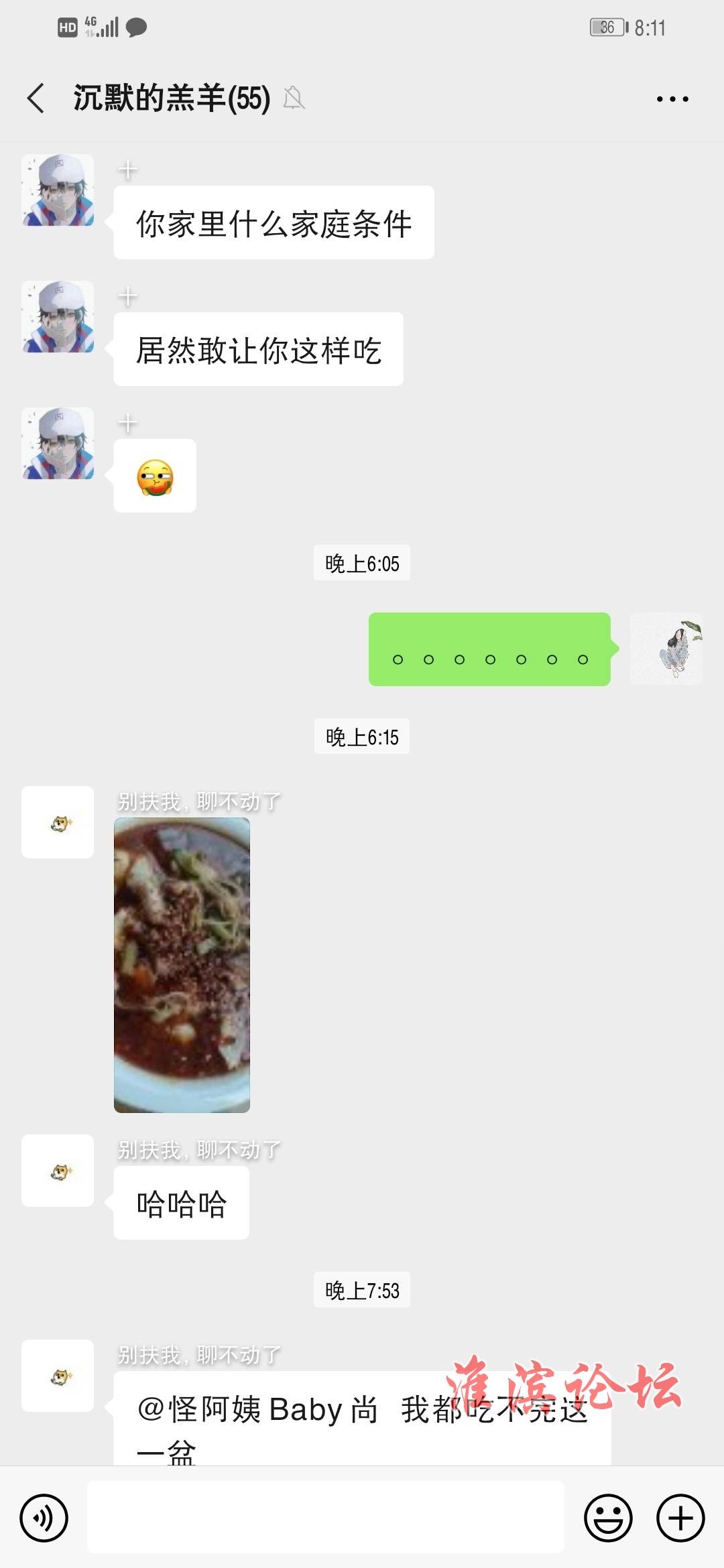The width and height of the screenshot is (724, 1568).
Task: Open the emoji sticker panel
Action: coord(608,1518)
